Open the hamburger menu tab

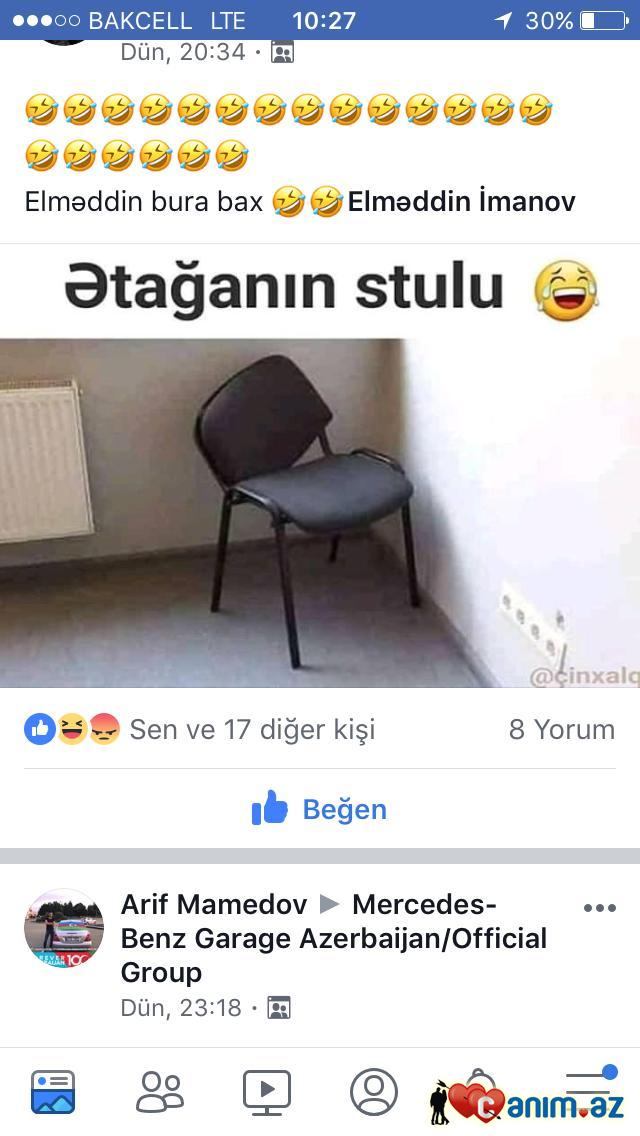pyautogui.click(x=590, y=1085)
